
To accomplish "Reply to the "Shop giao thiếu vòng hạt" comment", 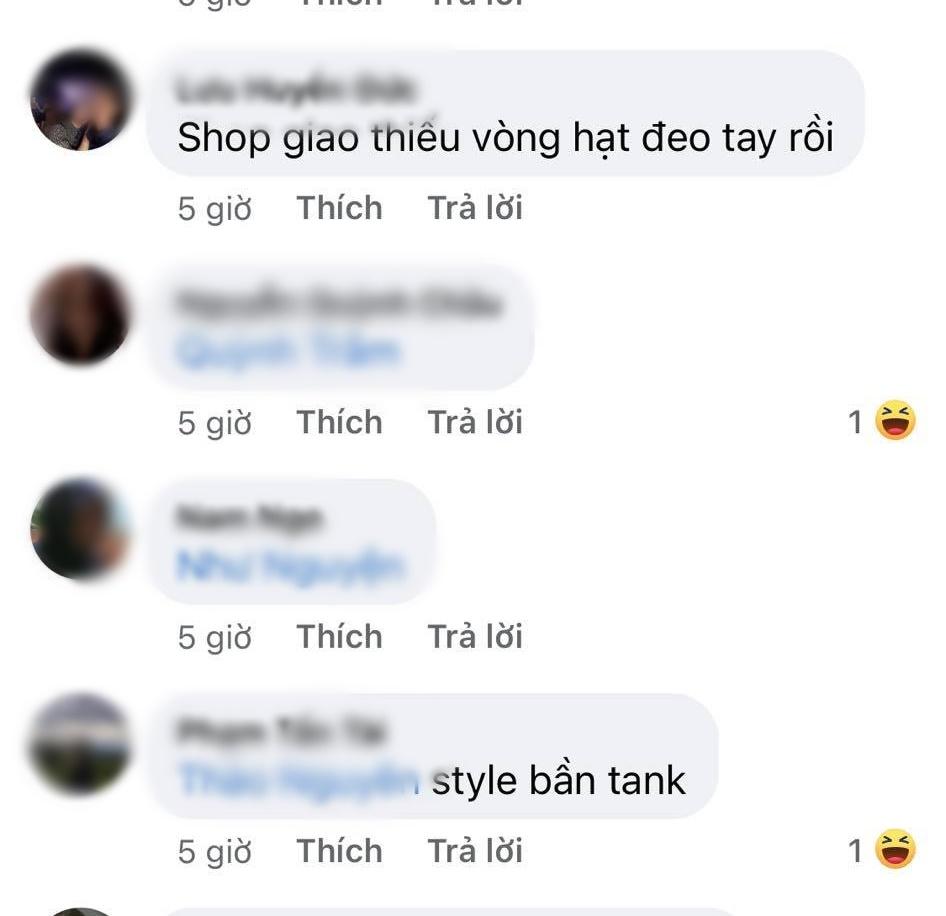I will [475, 208].
